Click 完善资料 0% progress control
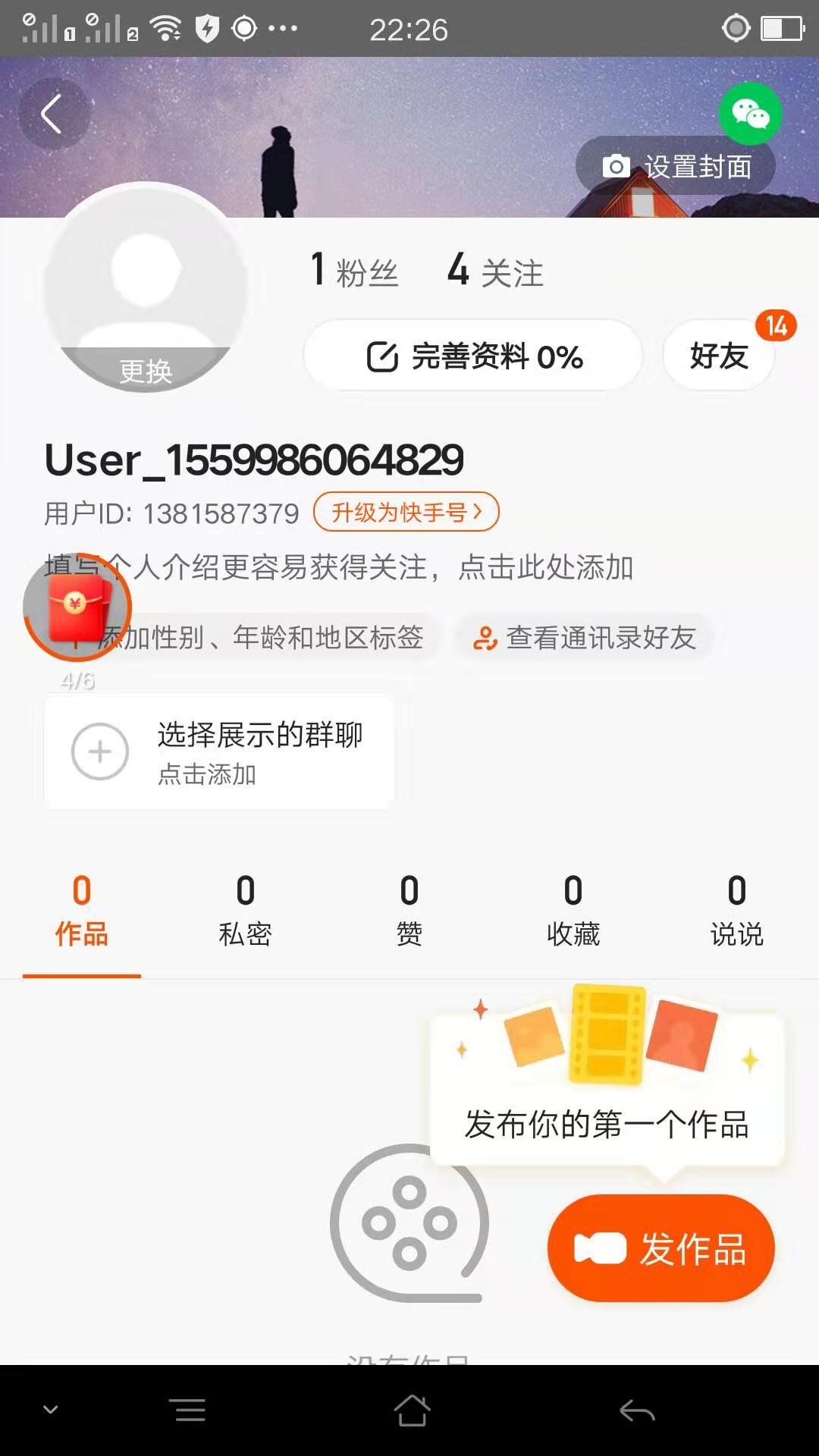The width and height of the screenshot is (819, 1456). (x=472, y=355)
